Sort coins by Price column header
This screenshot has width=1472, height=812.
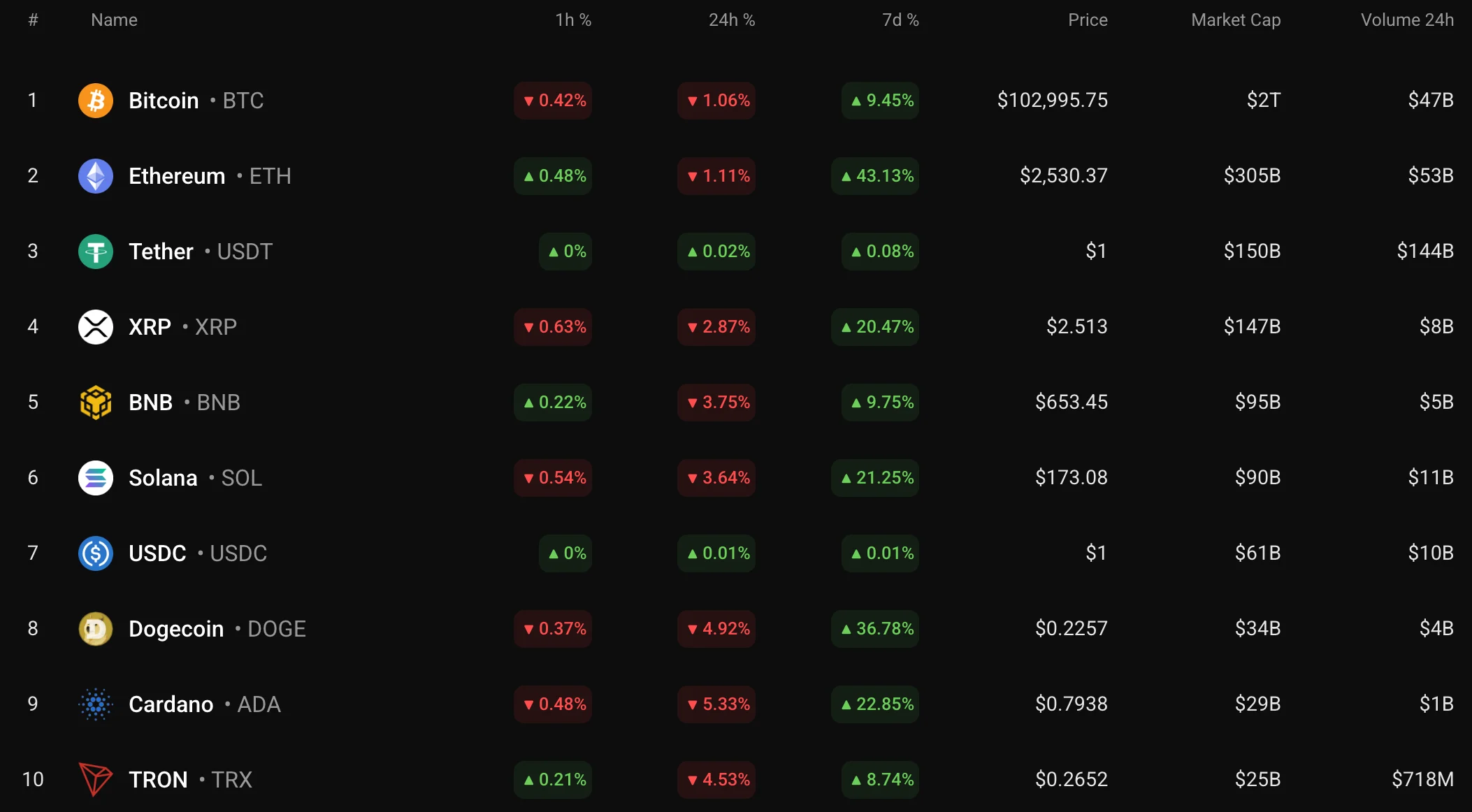point(1087,20)
